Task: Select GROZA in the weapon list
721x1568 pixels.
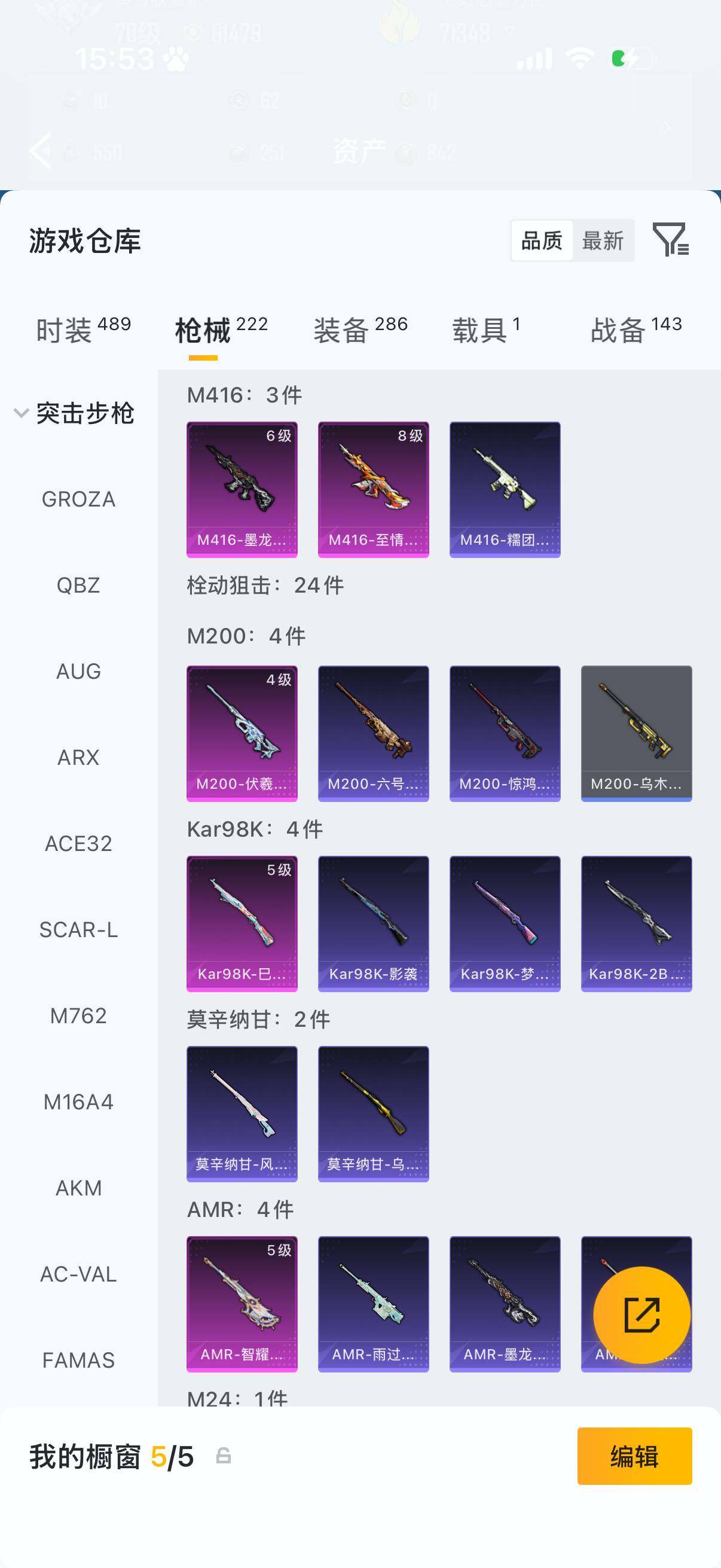Action: tap(78, 499)
